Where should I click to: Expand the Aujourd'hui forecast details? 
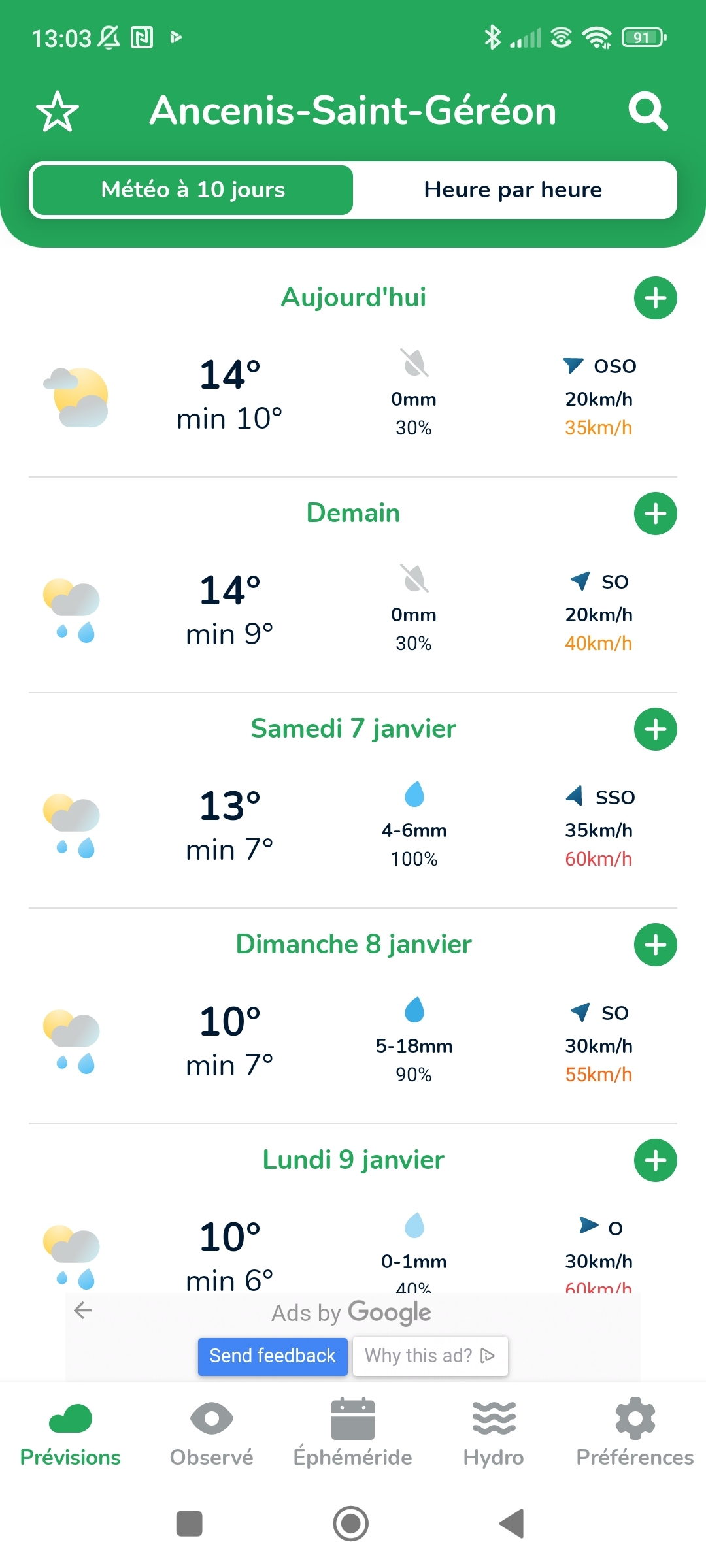click(655, 298)
